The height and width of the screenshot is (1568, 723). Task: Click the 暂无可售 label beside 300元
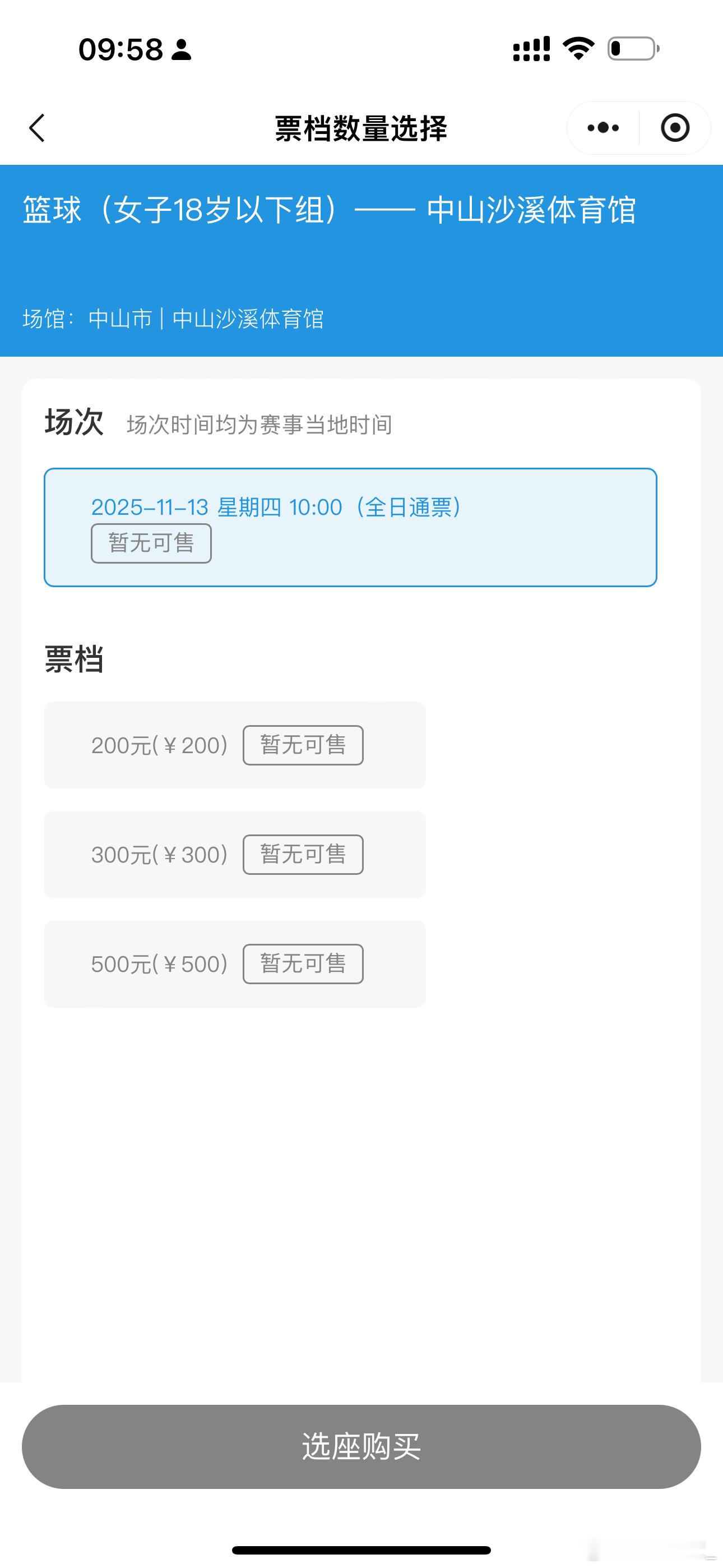pos(303,854)
